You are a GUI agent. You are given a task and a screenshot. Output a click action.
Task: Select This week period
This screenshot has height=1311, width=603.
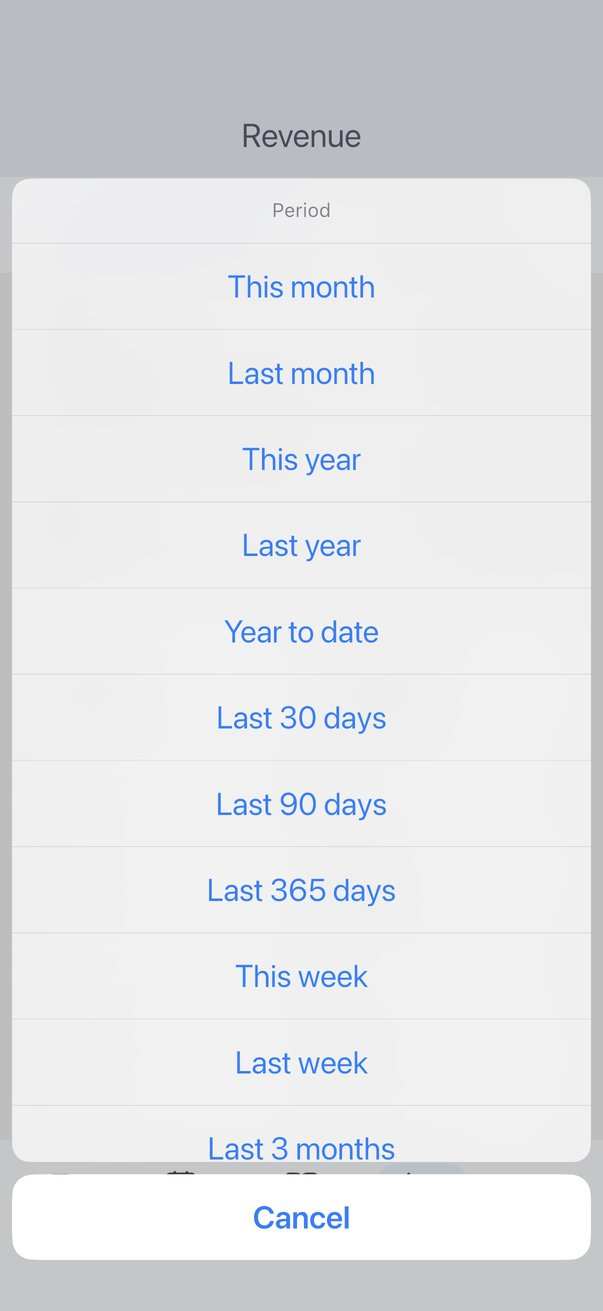(301, 976)
